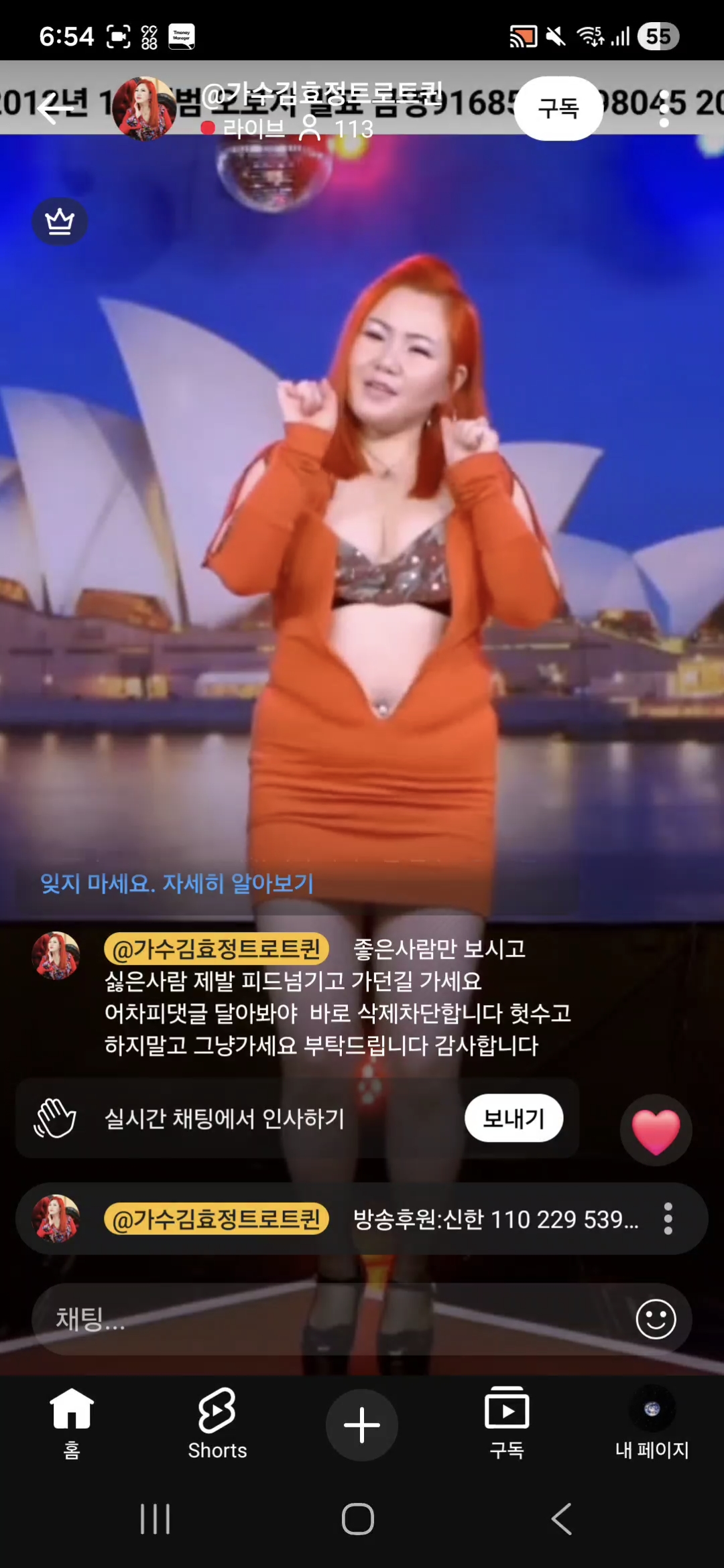Switch to the Shorts tab
The height and width of the screenshot is (1568, 724).
(217, 1423)
